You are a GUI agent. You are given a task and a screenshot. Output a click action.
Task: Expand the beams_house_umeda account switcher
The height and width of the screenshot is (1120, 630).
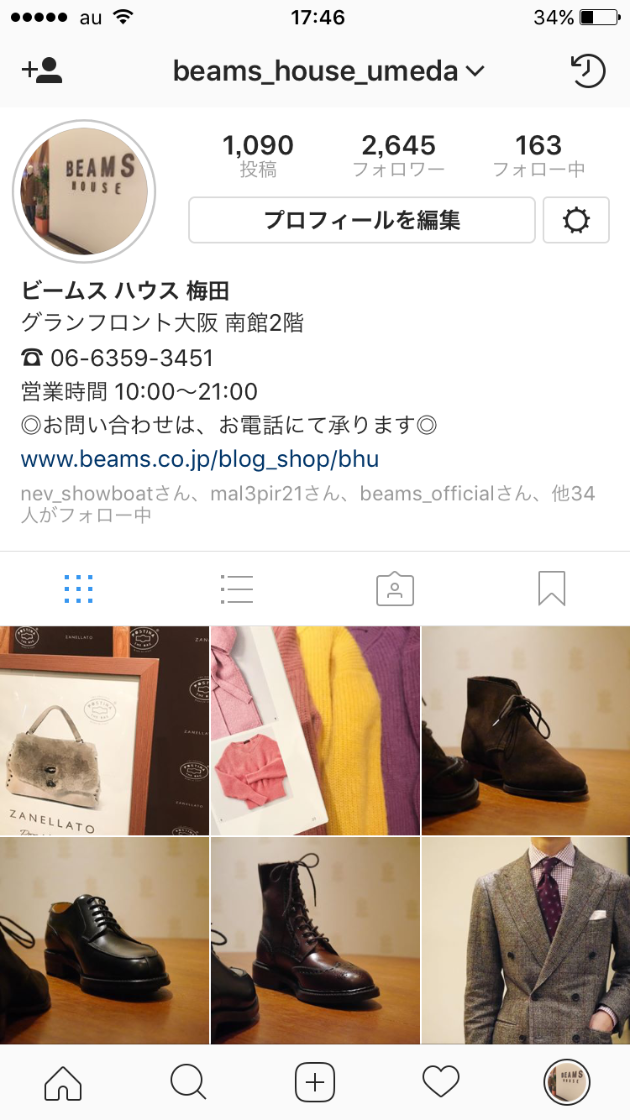(x=328, y=71)
